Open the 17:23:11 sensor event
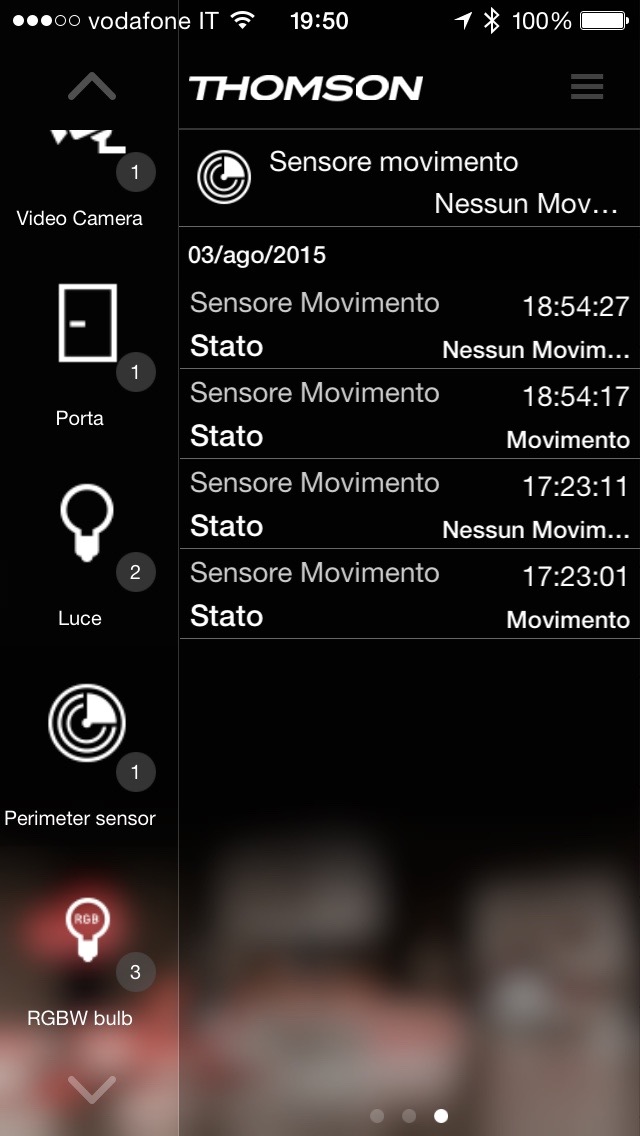Screen dimensions: 640x1136 [409, 504]
